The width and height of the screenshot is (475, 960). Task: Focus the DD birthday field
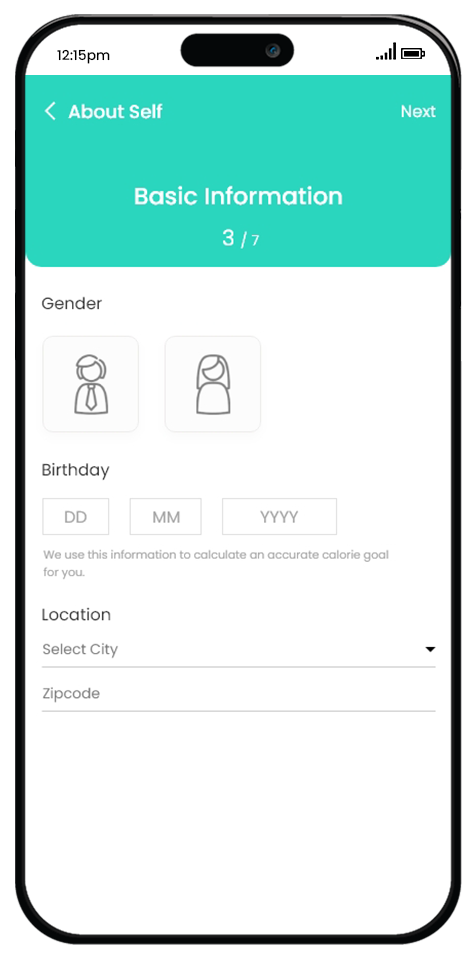(76, 517)
